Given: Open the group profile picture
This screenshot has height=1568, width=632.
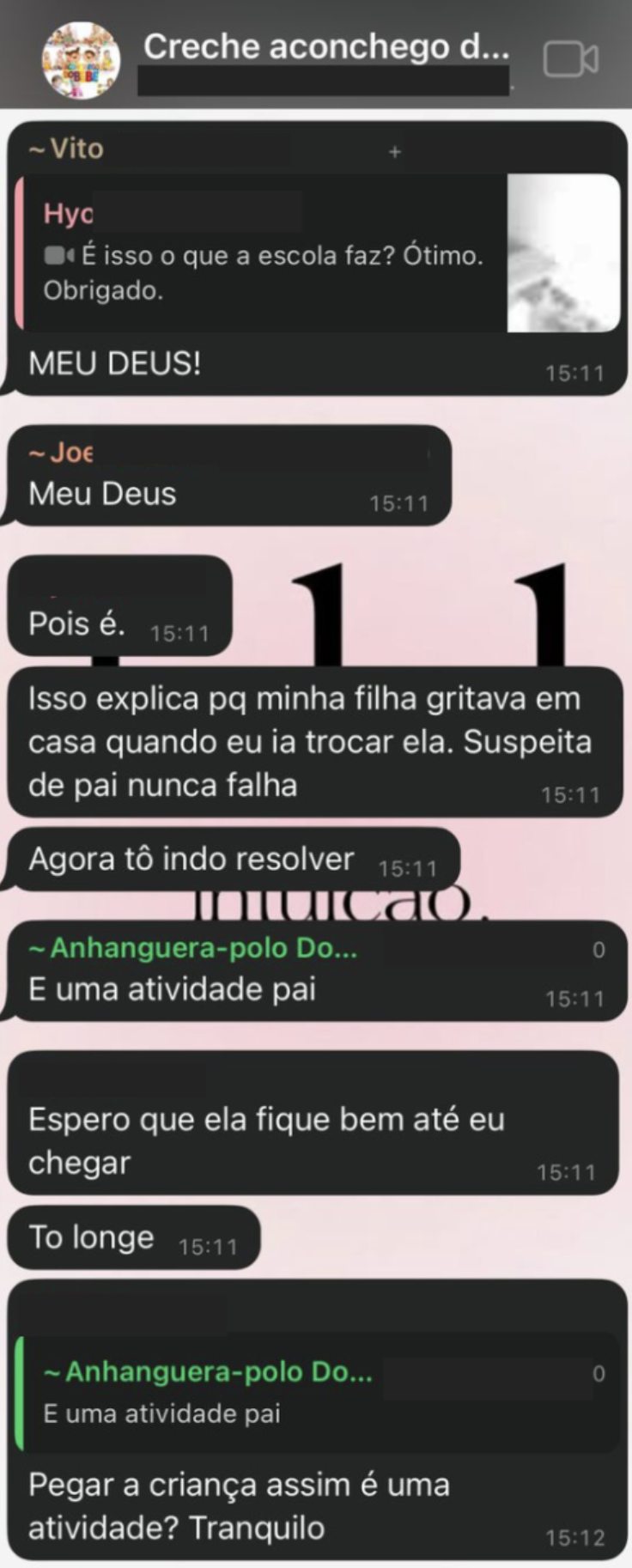Looking at the screenshot, I should [81, 59].
